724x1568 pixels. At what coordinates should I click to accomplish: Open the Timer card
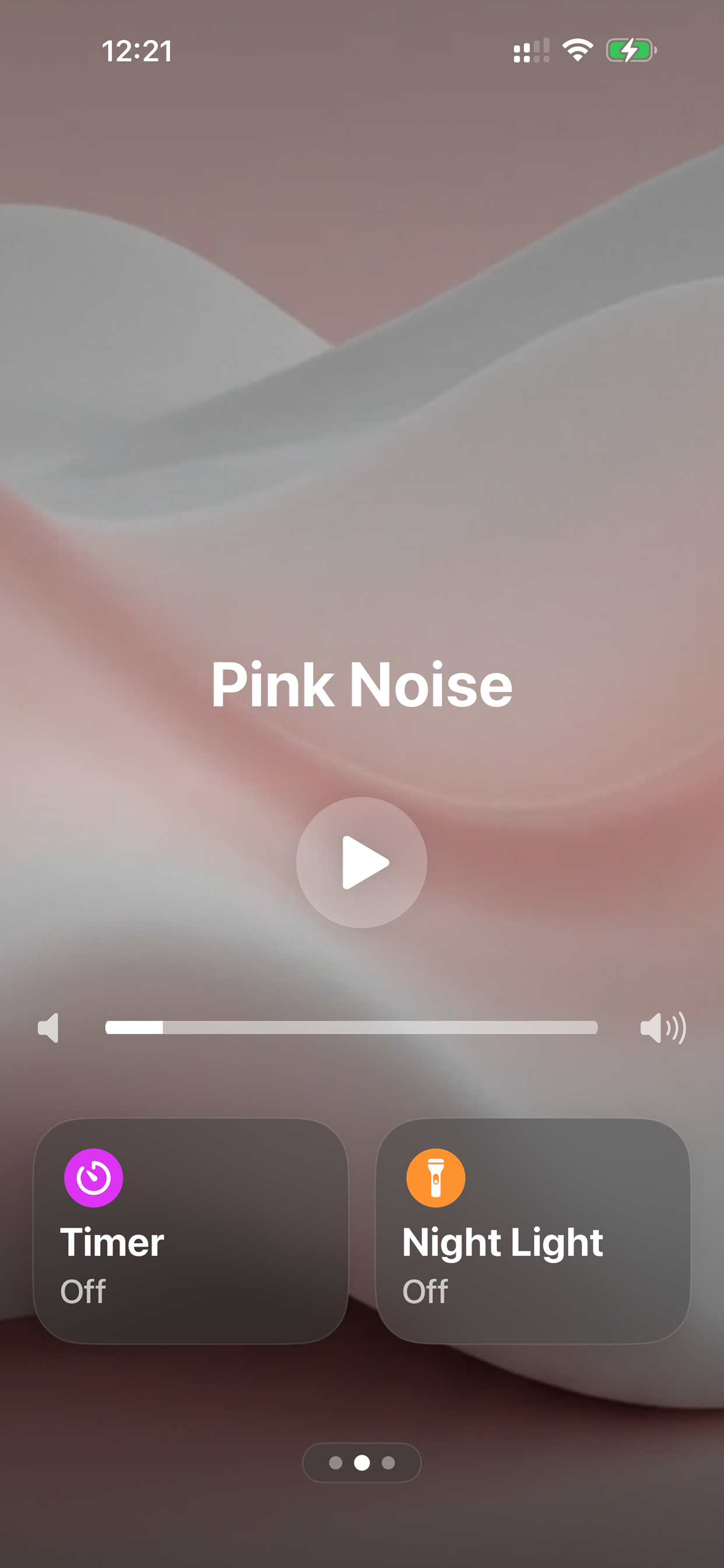click(191, 1230)
